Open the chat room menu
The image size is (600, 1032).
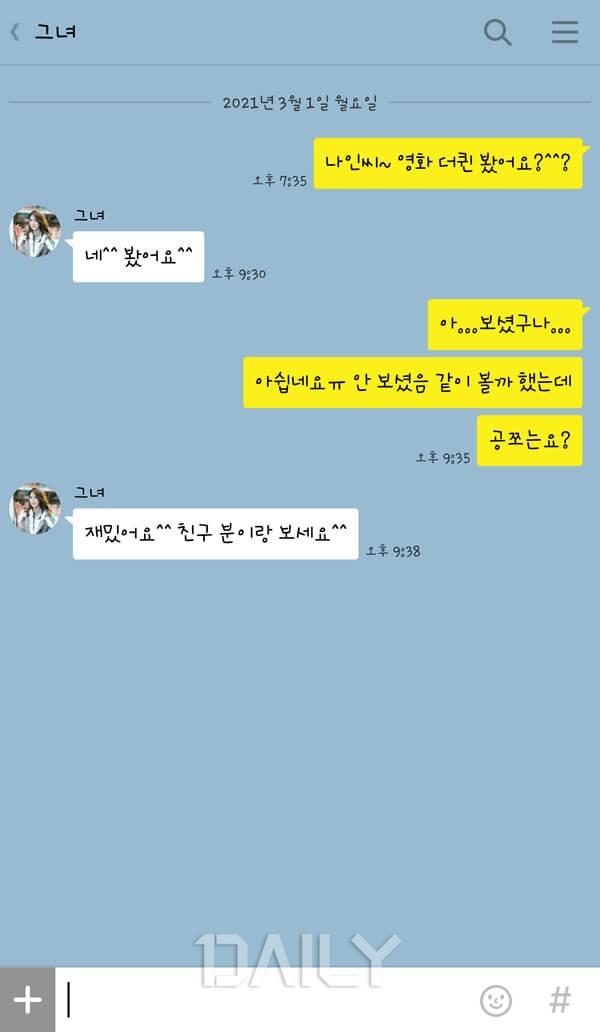[565, 32]
